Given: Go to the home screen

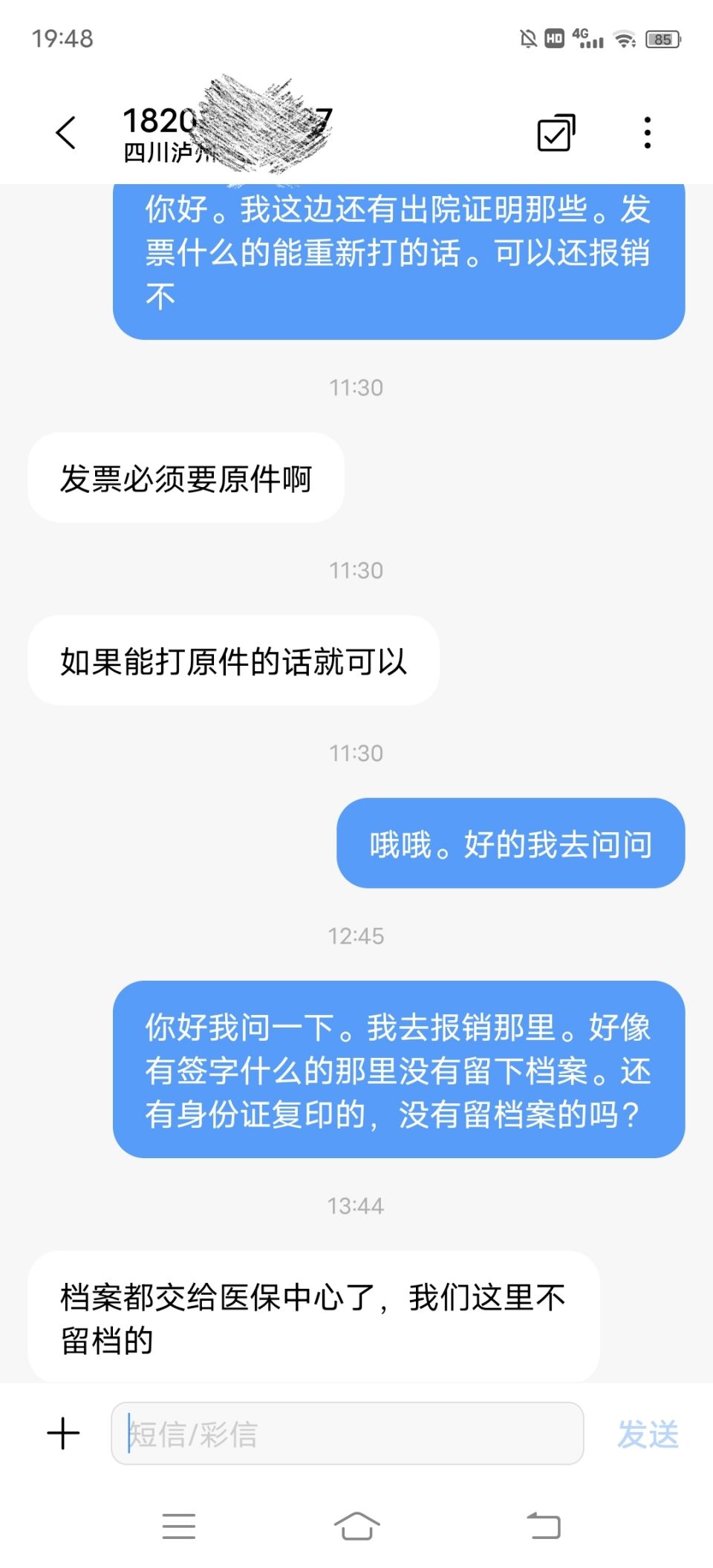Looking at the screenshot, I should point(356,1526).
